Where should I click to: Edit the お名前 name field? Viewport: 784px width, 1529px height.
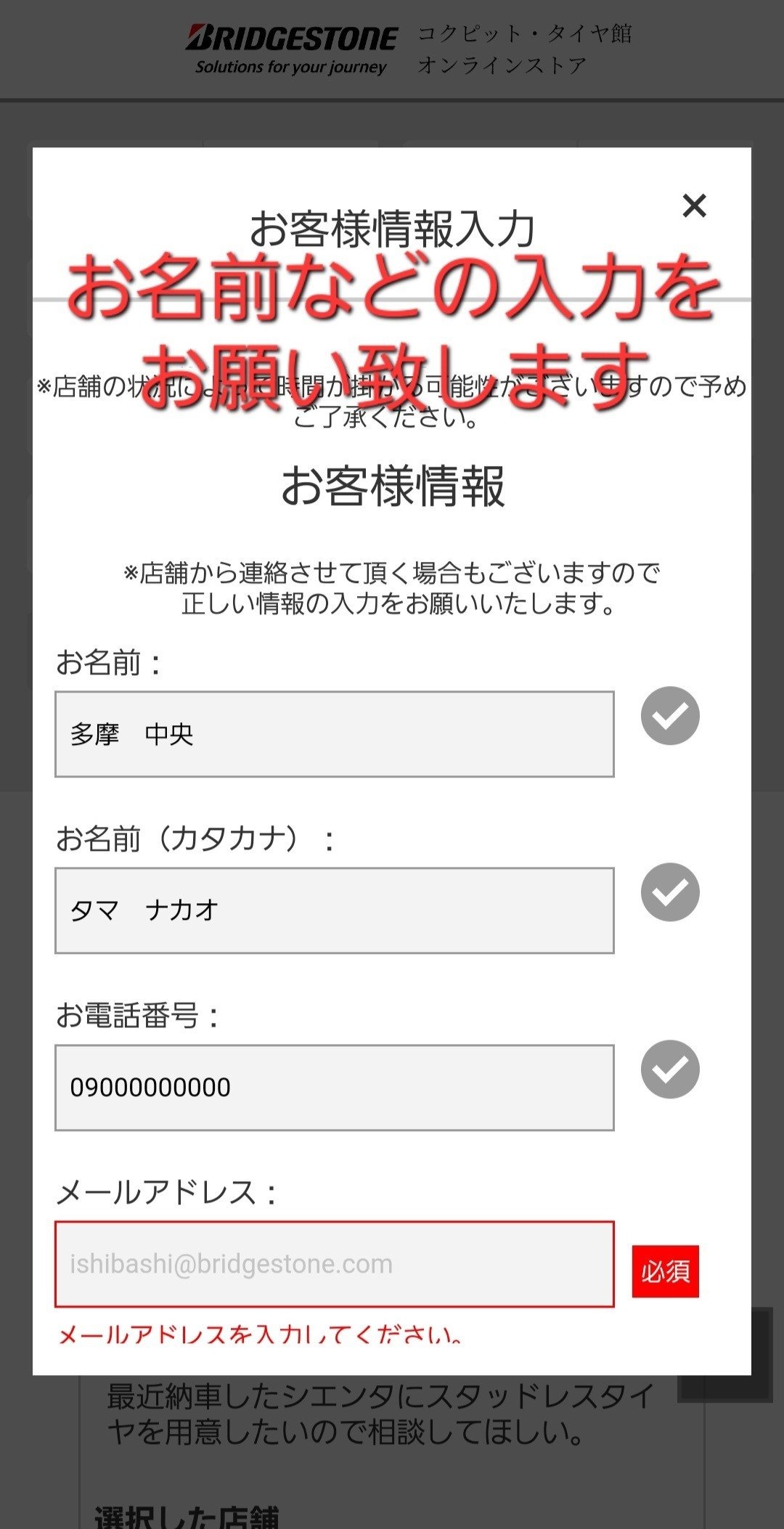(334, 734)
